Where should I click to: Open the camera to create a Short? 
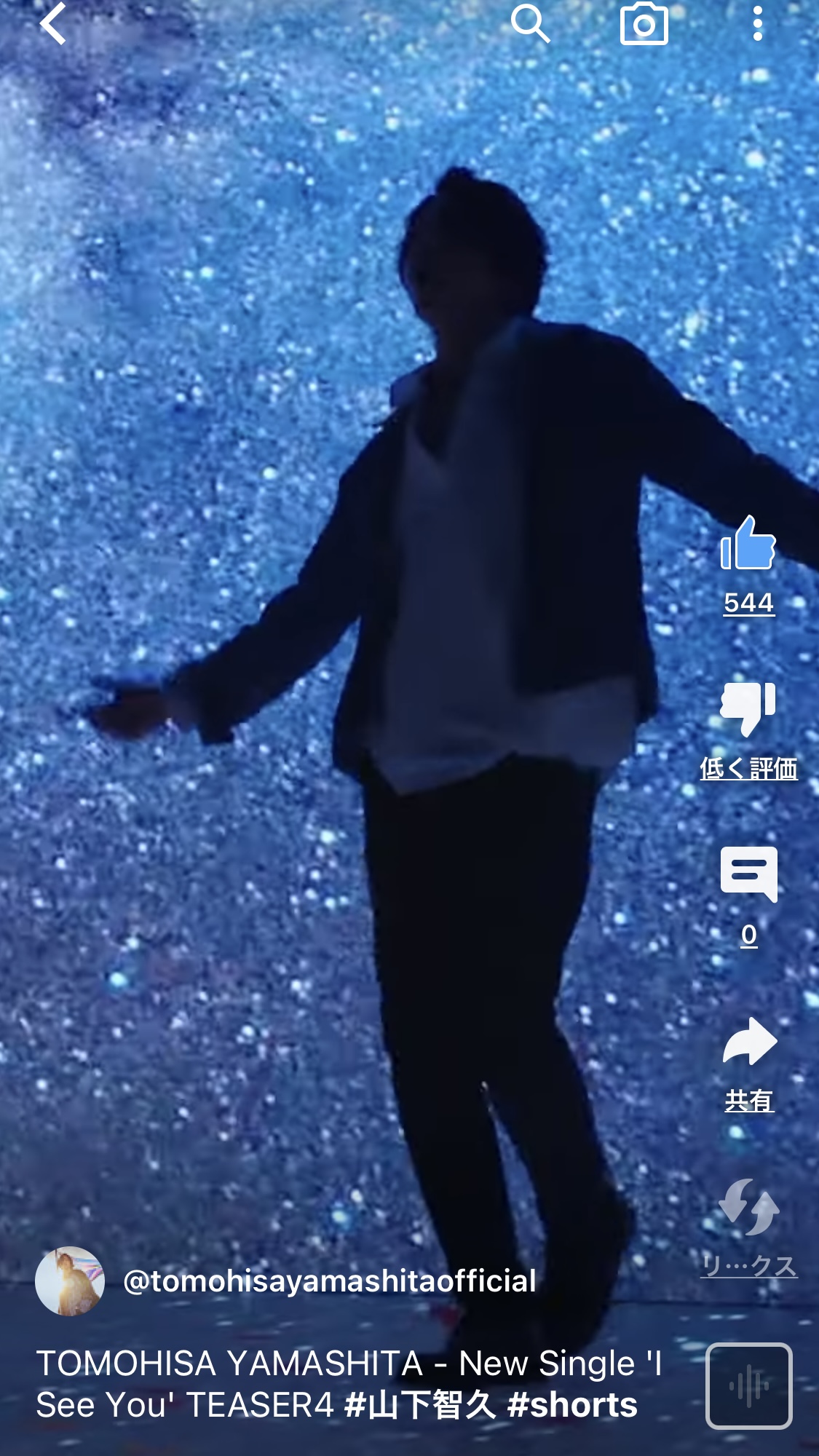644,23
